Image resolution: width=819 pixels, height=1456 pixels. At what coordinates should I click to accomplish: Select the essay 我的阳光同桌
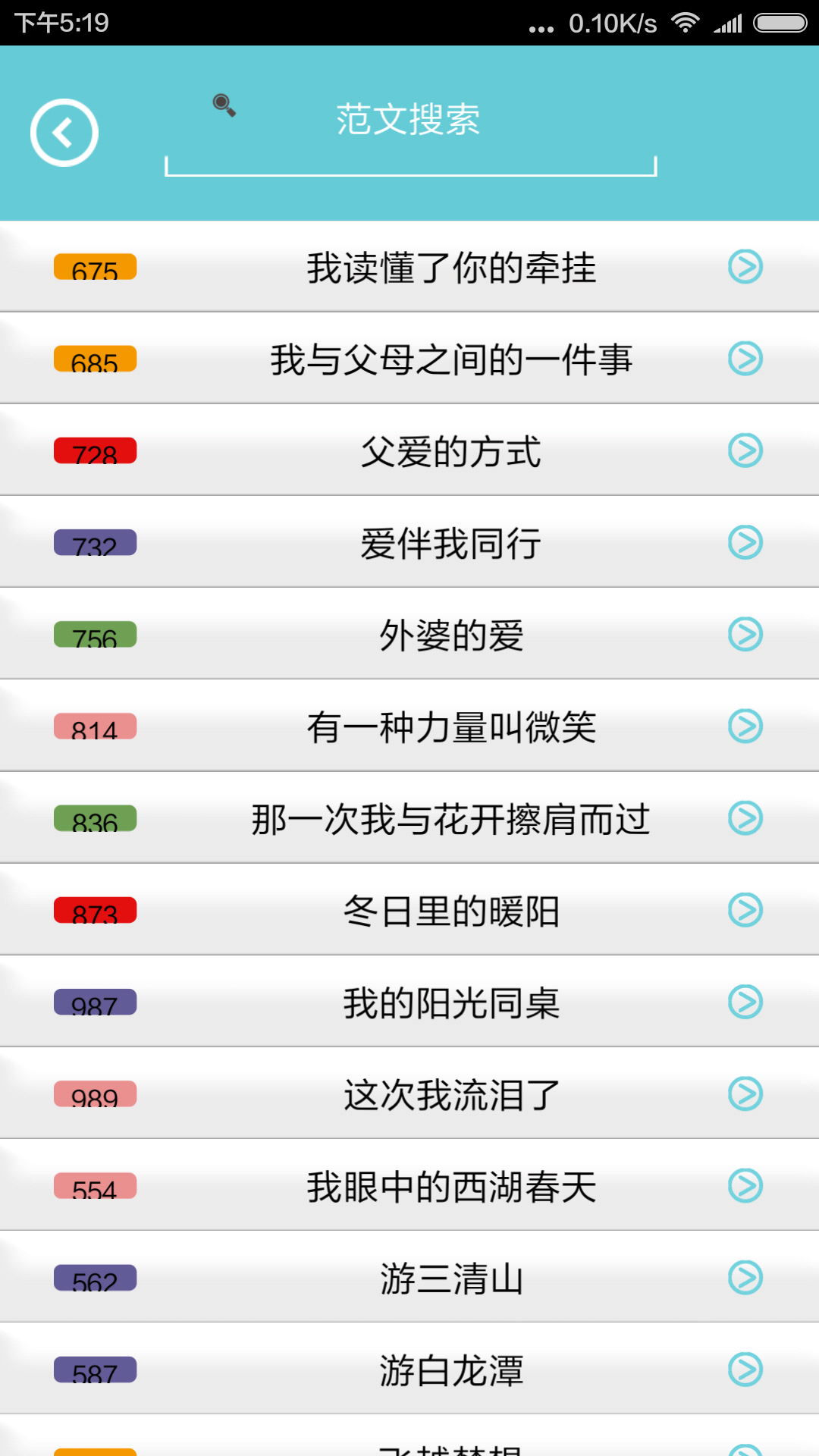[409, 1002]
